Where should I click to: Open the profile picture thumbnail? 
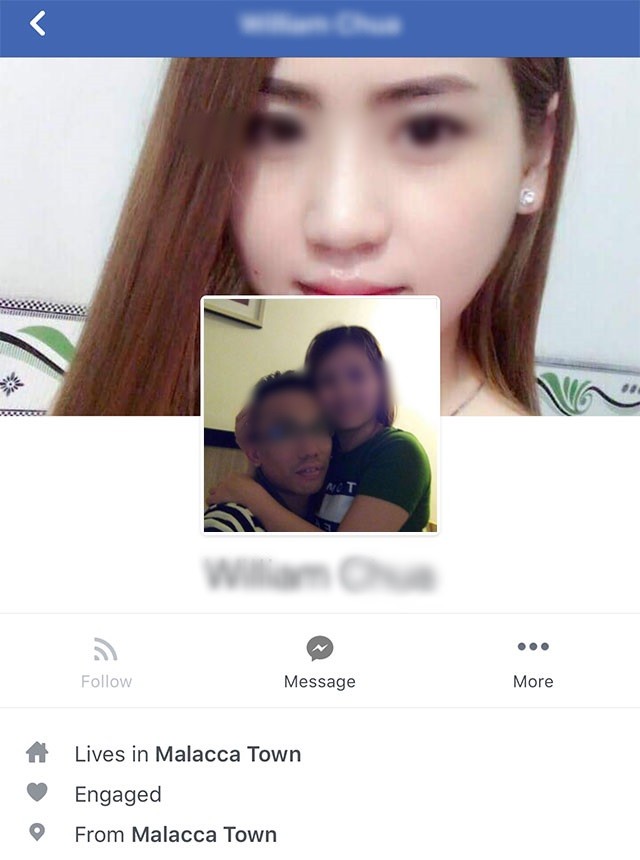point(320,415)
